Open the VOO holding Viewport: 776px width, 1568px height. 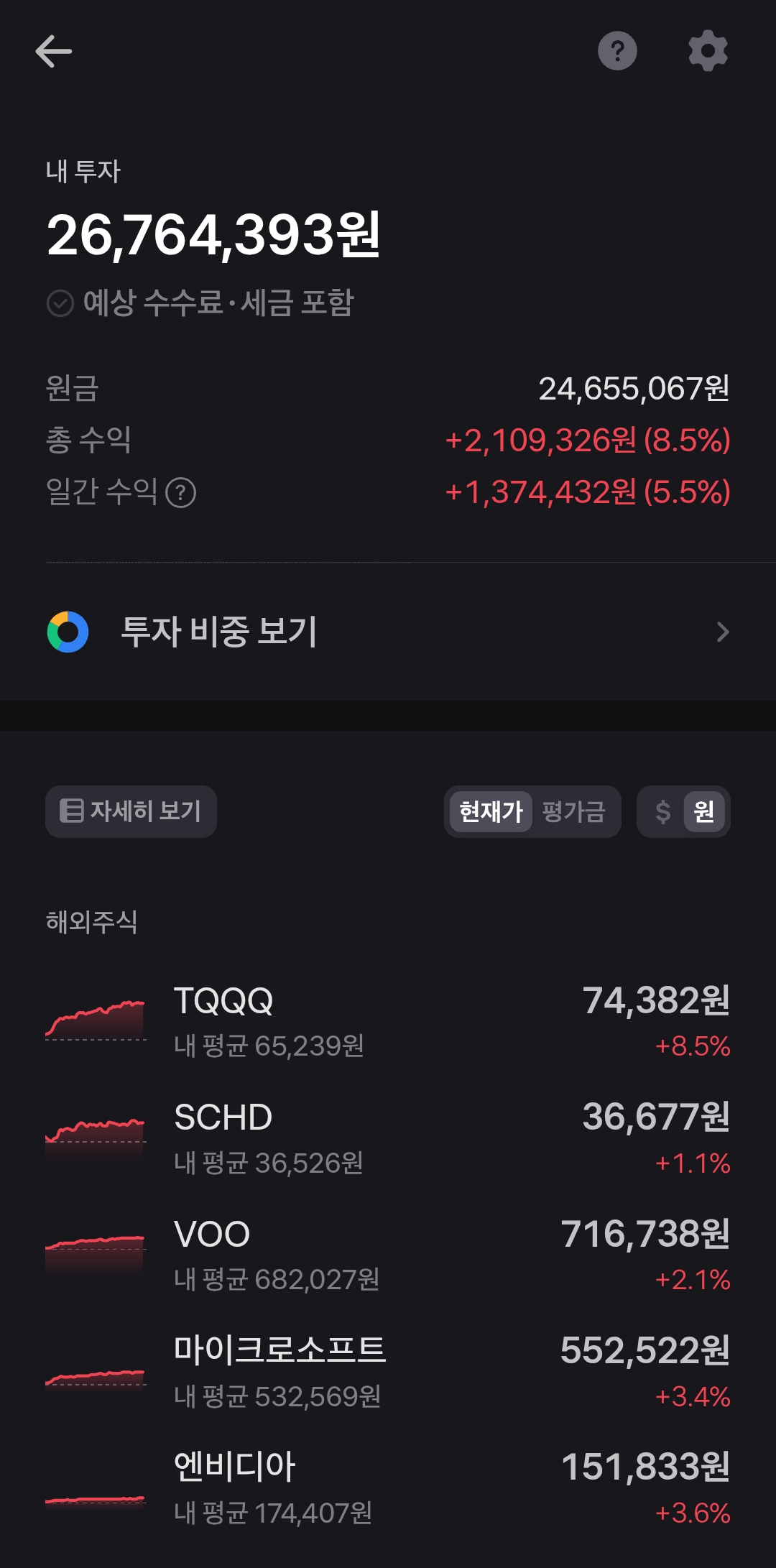388,1256
